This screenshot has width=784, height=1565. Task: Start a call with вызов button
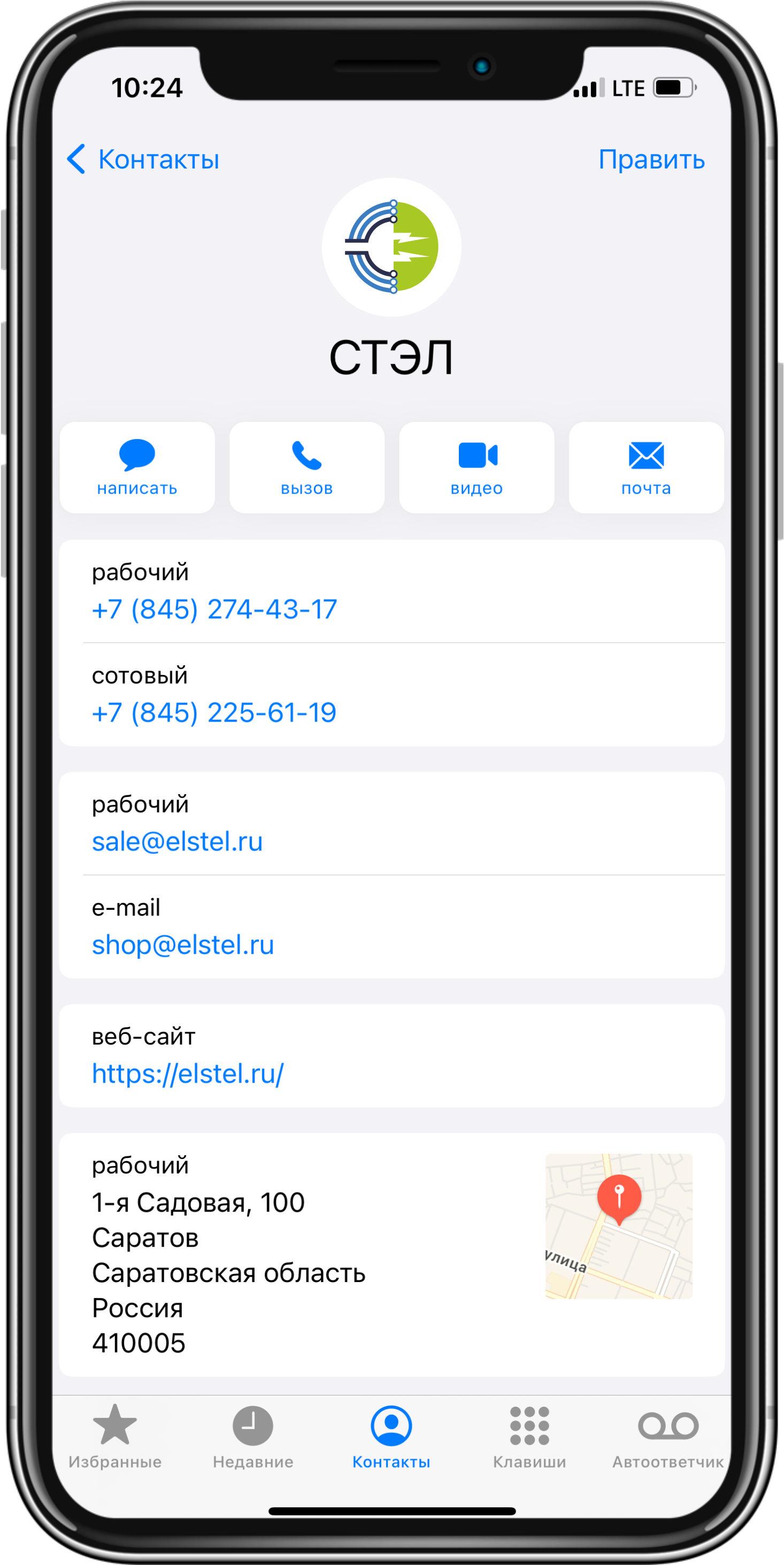tap(306, 467)
